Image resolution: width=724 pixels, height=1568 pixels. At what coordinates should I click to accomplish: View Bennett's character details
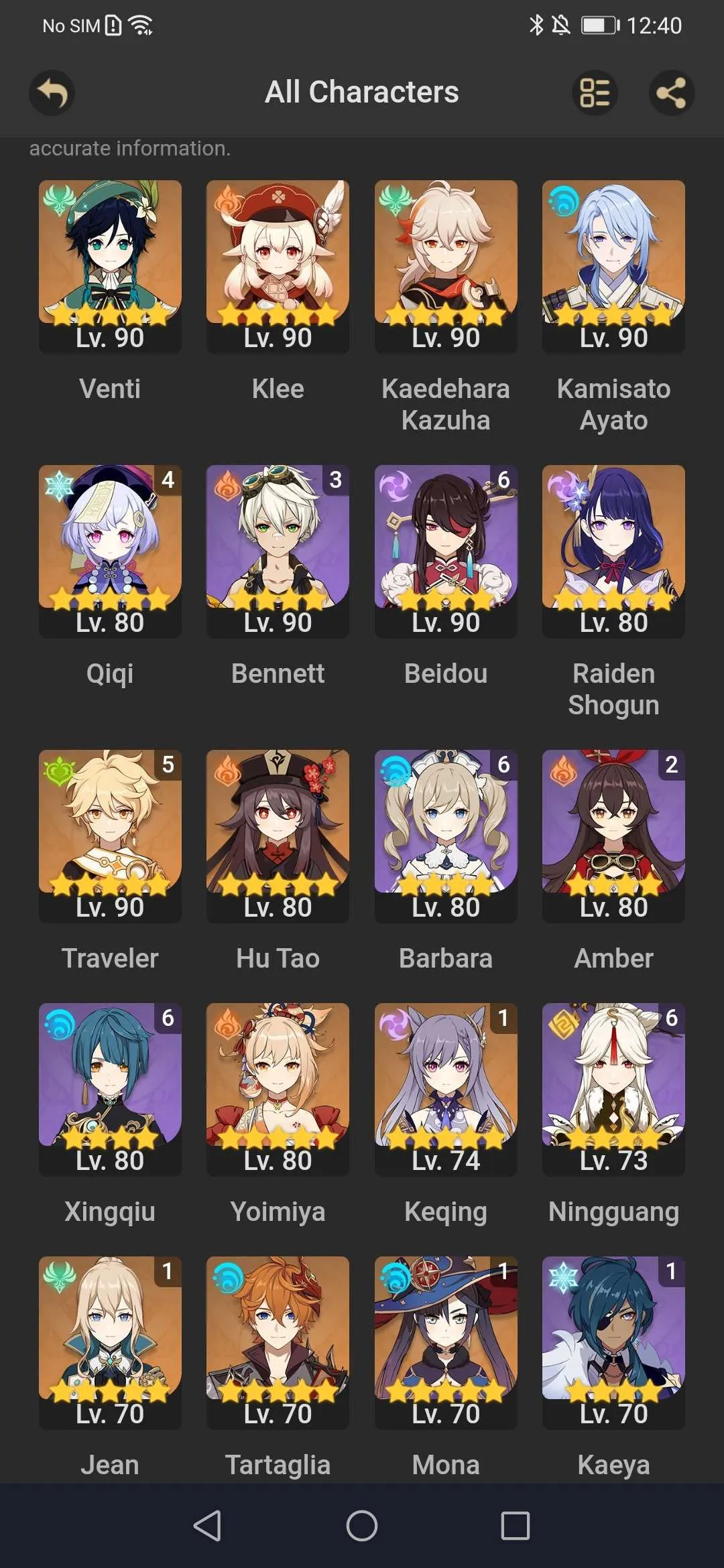278,551
